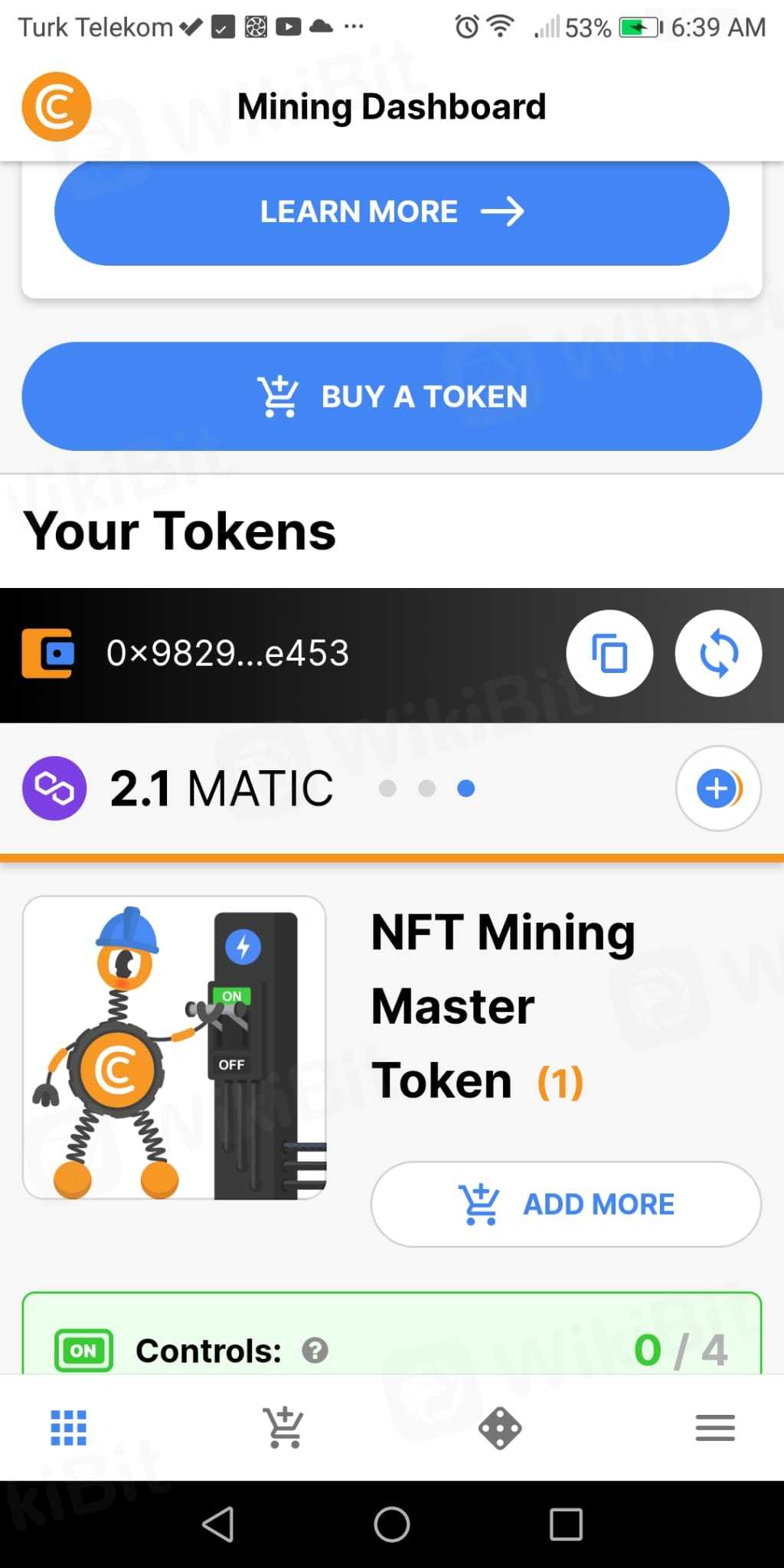Open the hamburger menu tab
Viewport: 784px width, 1568px height.
715,1428
